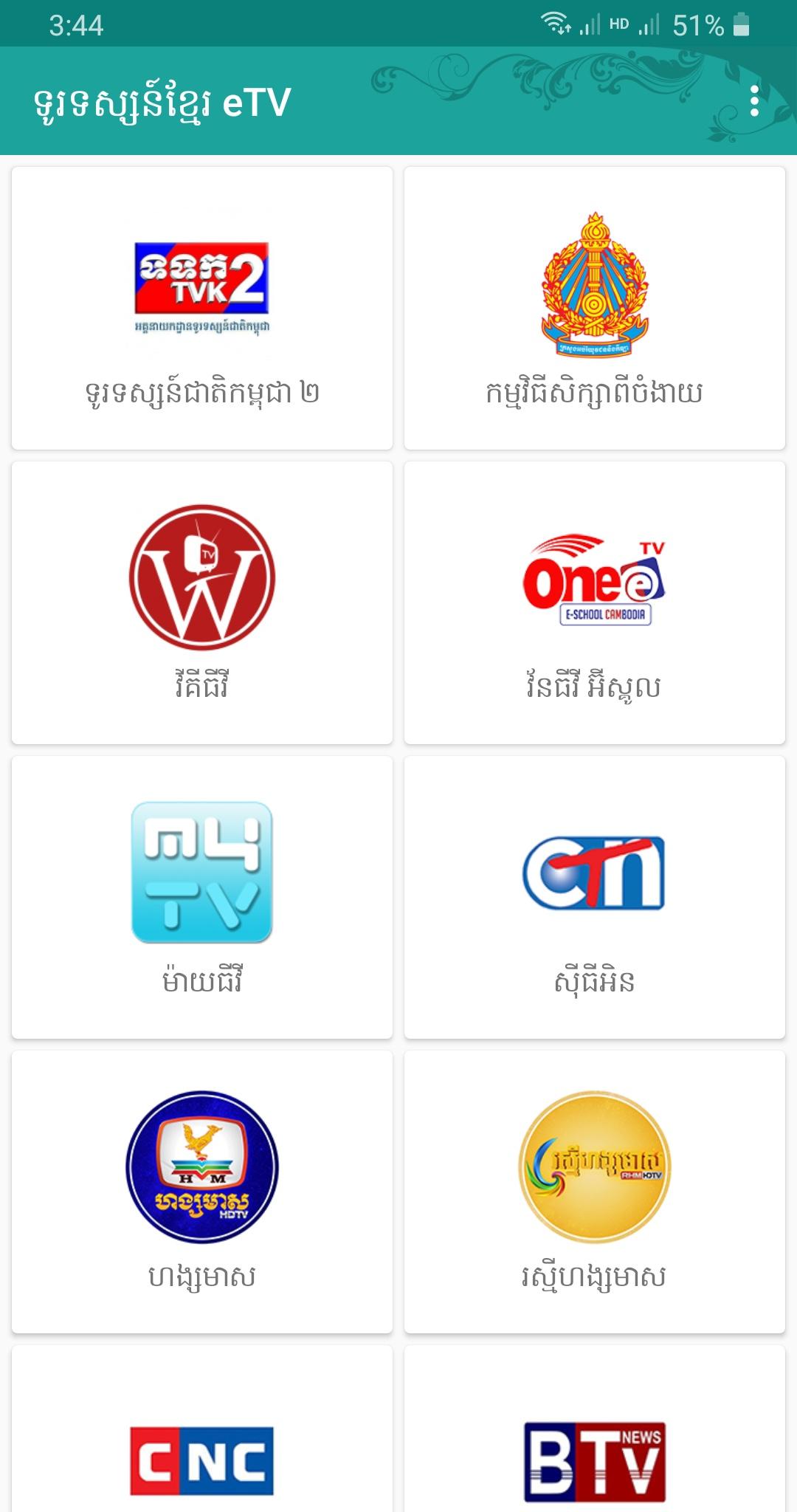This screenshot has height=1512, width=797.
Task: Open the TVK2 channel card
Action: (202, 308)
